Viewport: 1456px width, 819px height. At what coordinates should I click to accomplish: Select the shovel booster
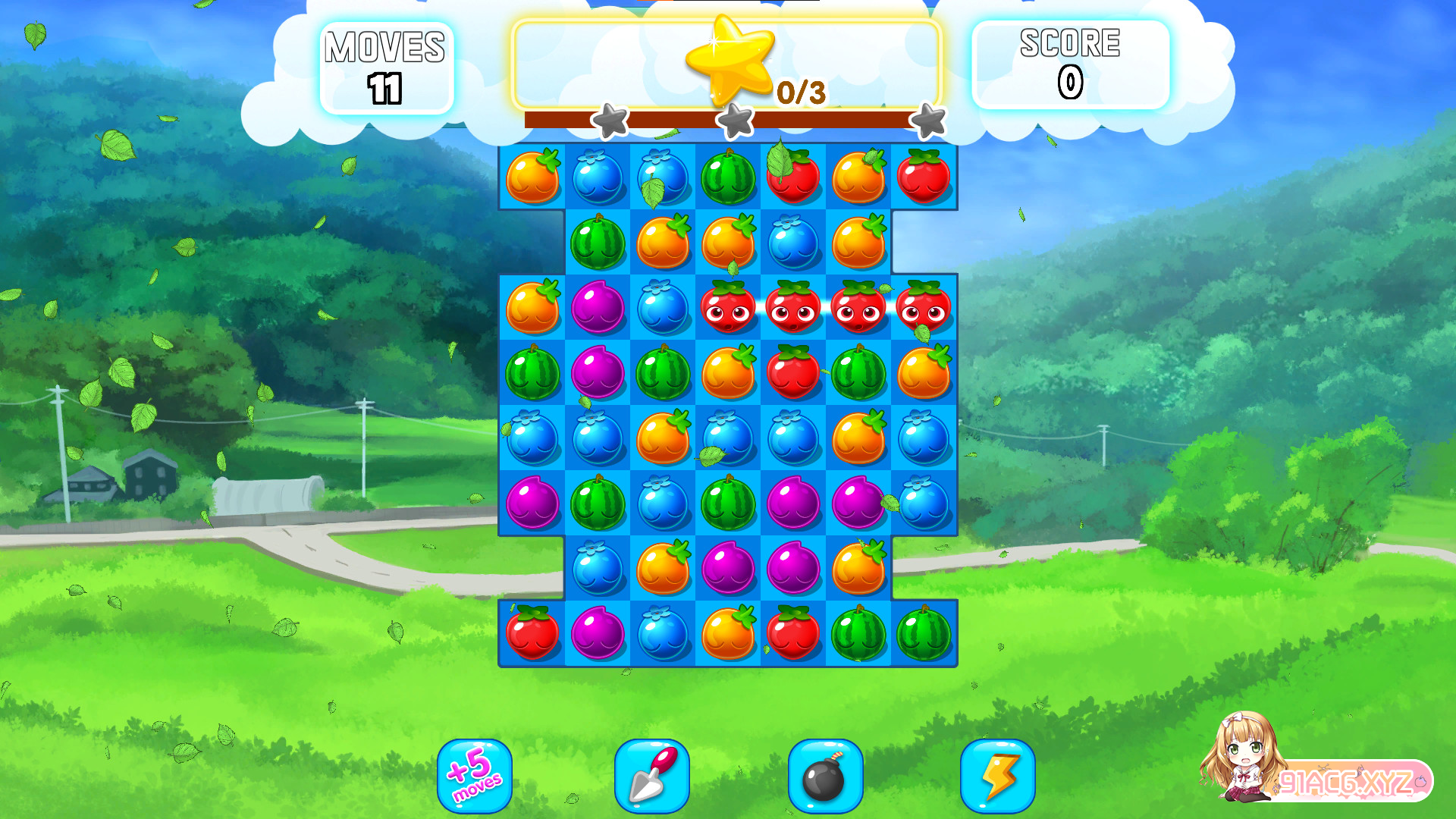651,776
